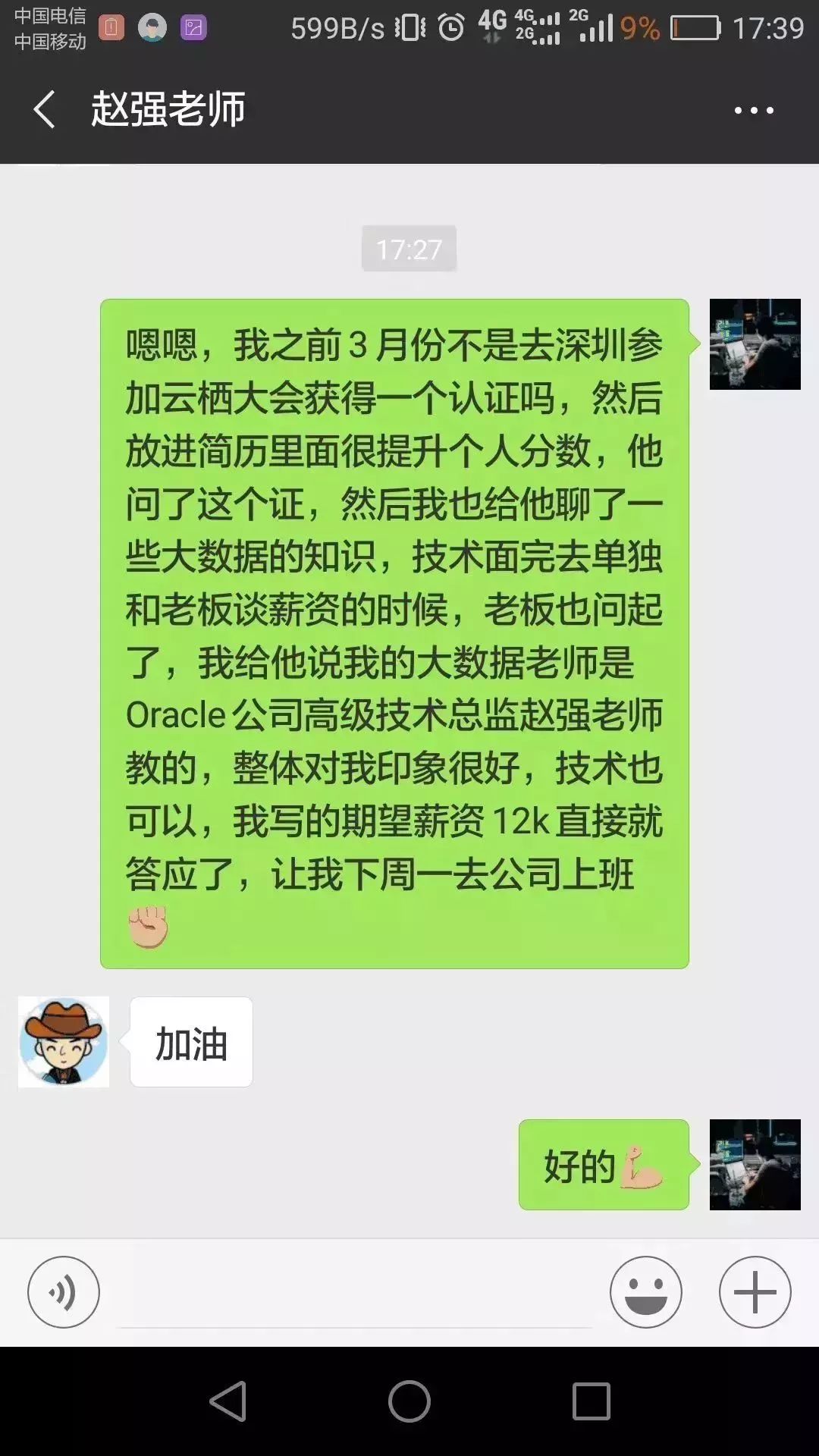Open my avatar beside the 好的 message
Screen dimensions: 819x1456
tap(755, 1164)
